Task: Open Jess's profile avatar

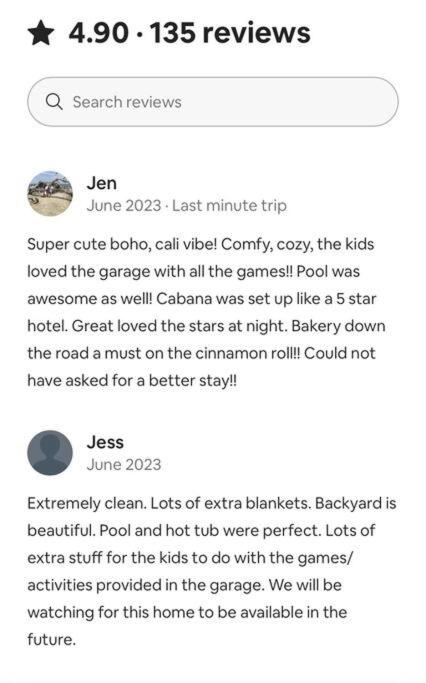Action: click(50, 453)
